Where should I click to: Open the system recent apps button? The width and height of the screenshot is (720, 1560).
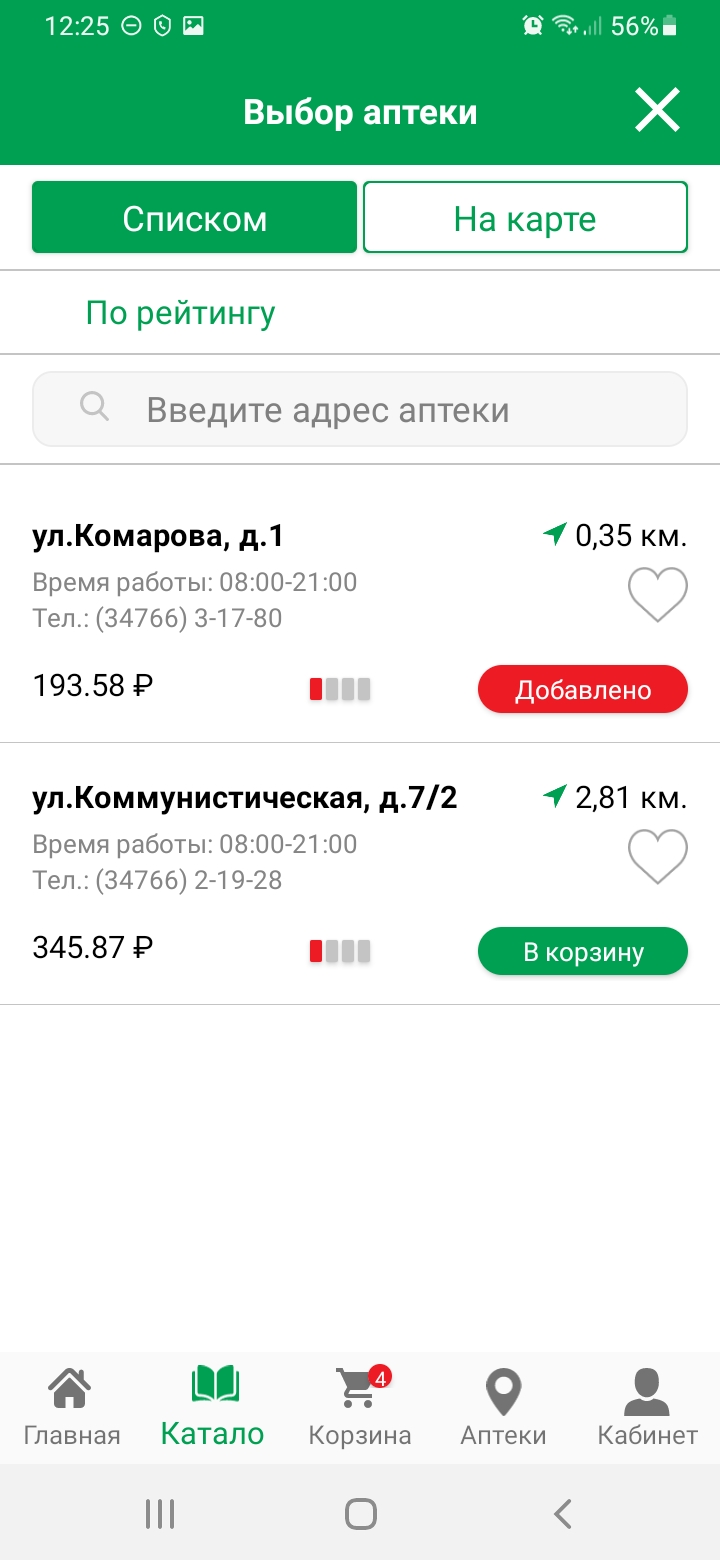[160, 1513]
